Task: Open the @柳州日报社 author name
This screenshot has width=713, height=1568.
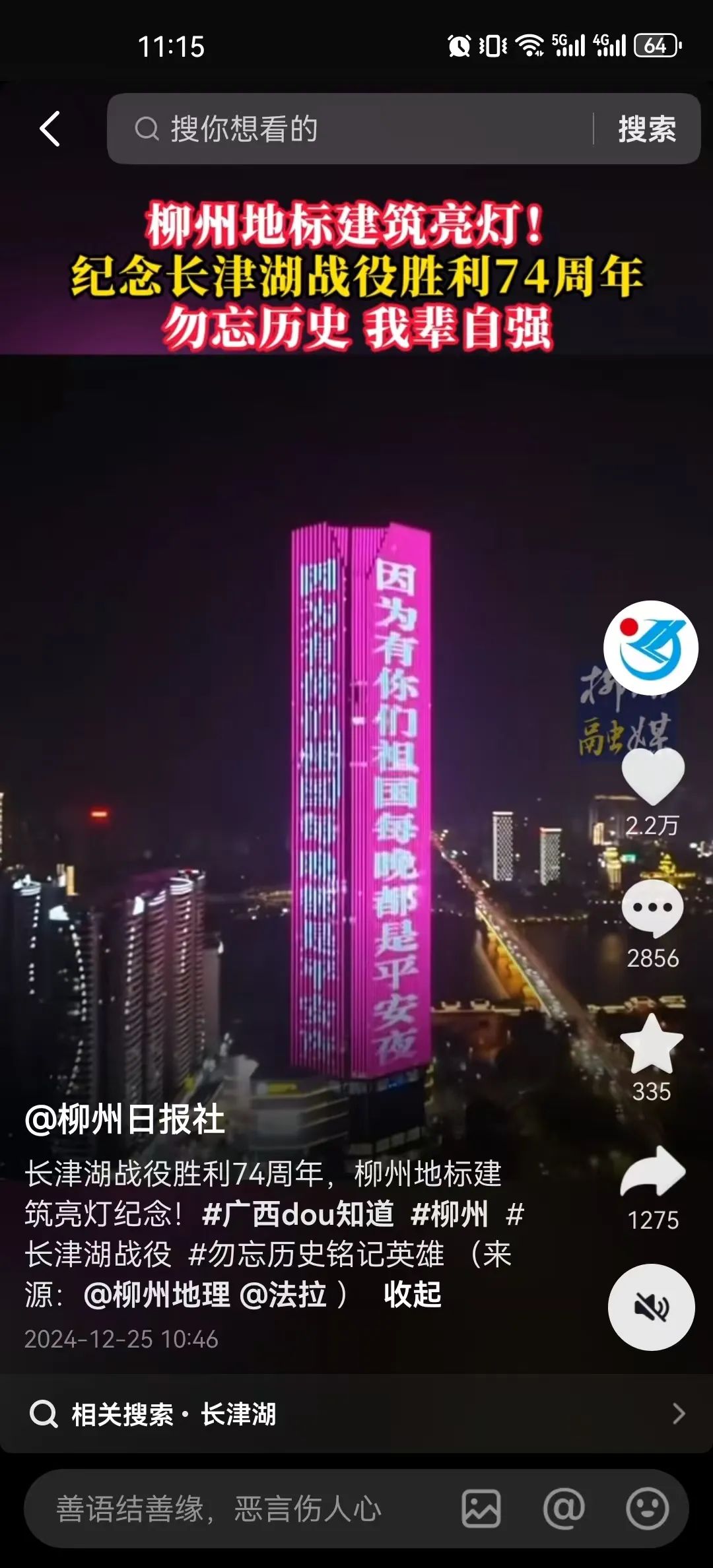Action: click(x=125, y=1120)
